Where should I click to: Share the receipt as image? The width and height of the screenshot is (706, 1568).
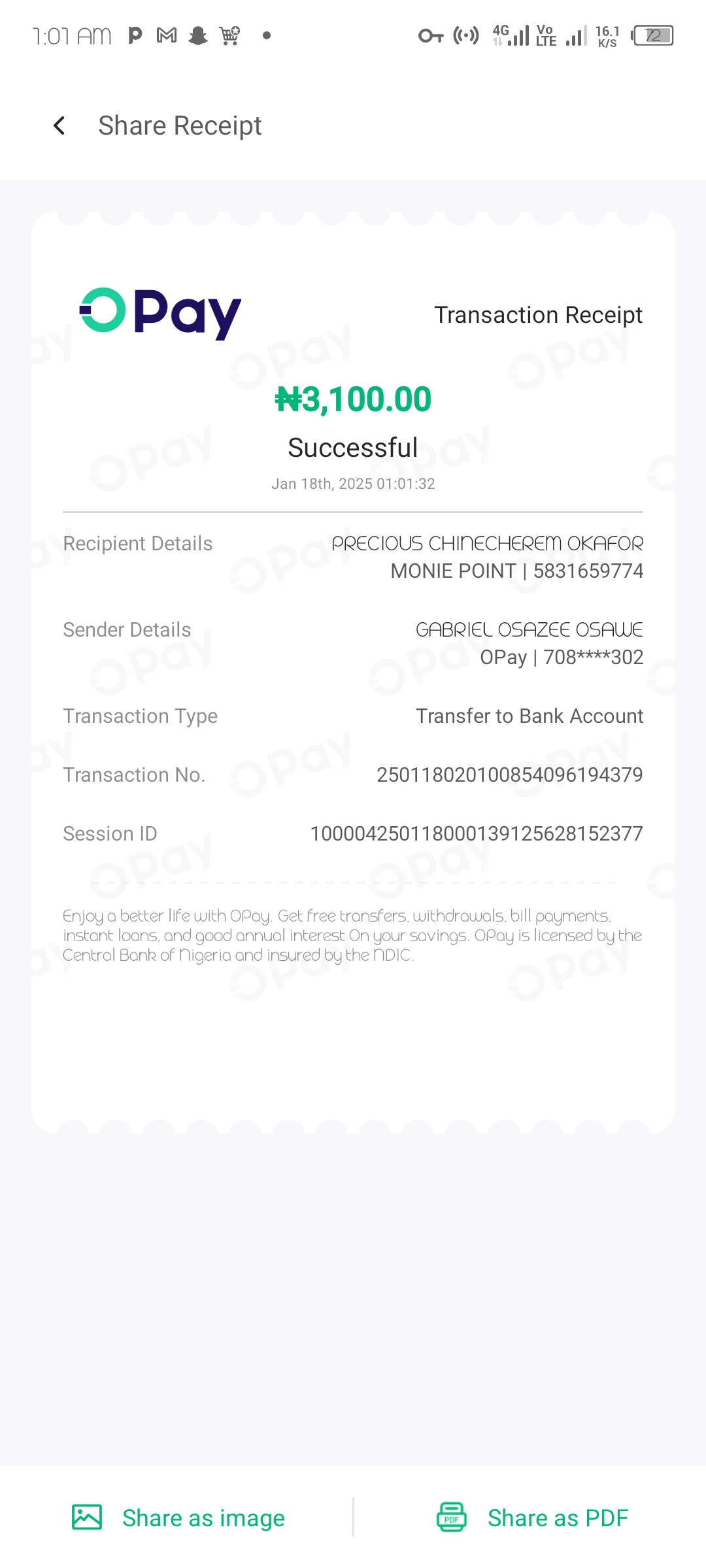point(178,1518)
